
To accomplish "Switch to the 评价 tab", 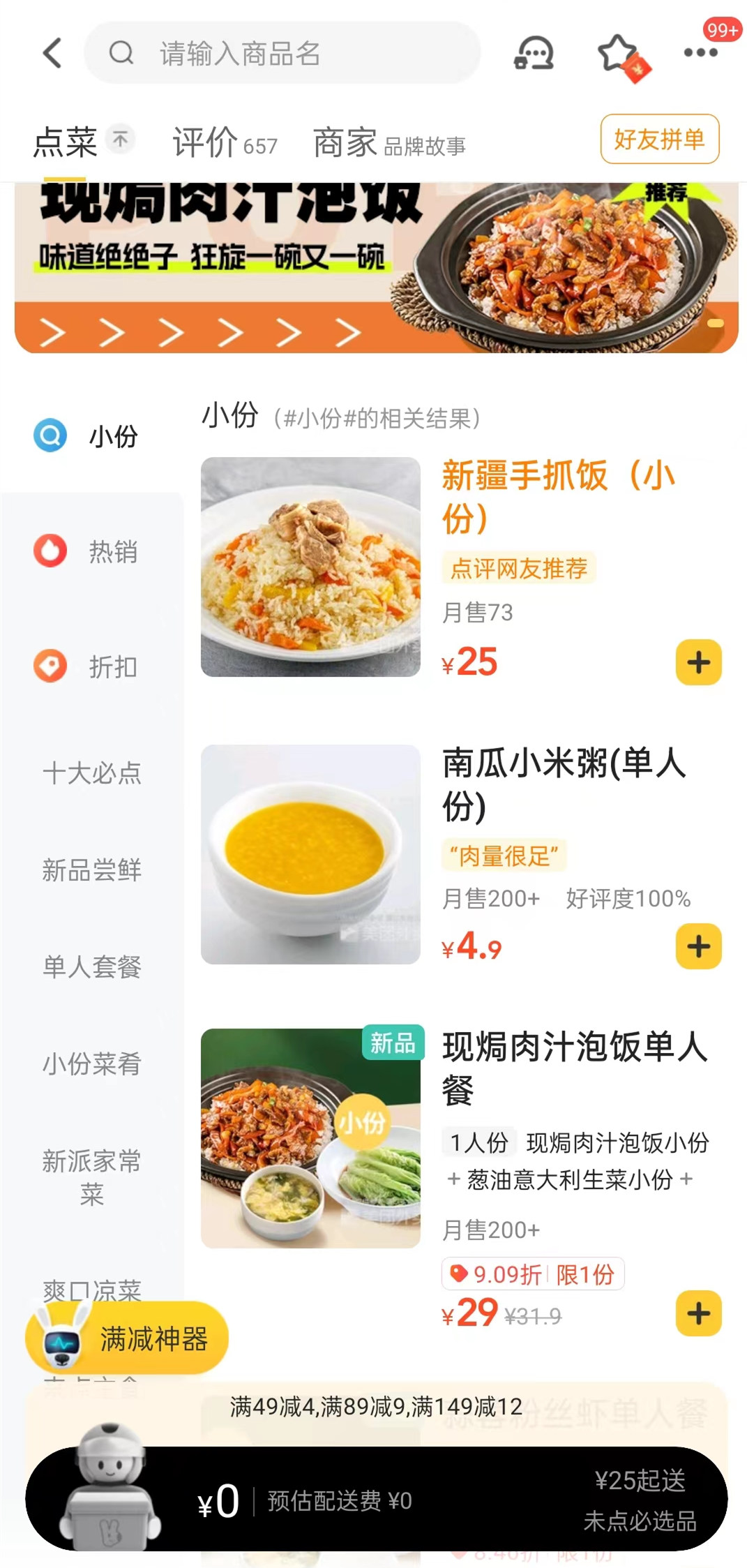I will tap(224, 143).
